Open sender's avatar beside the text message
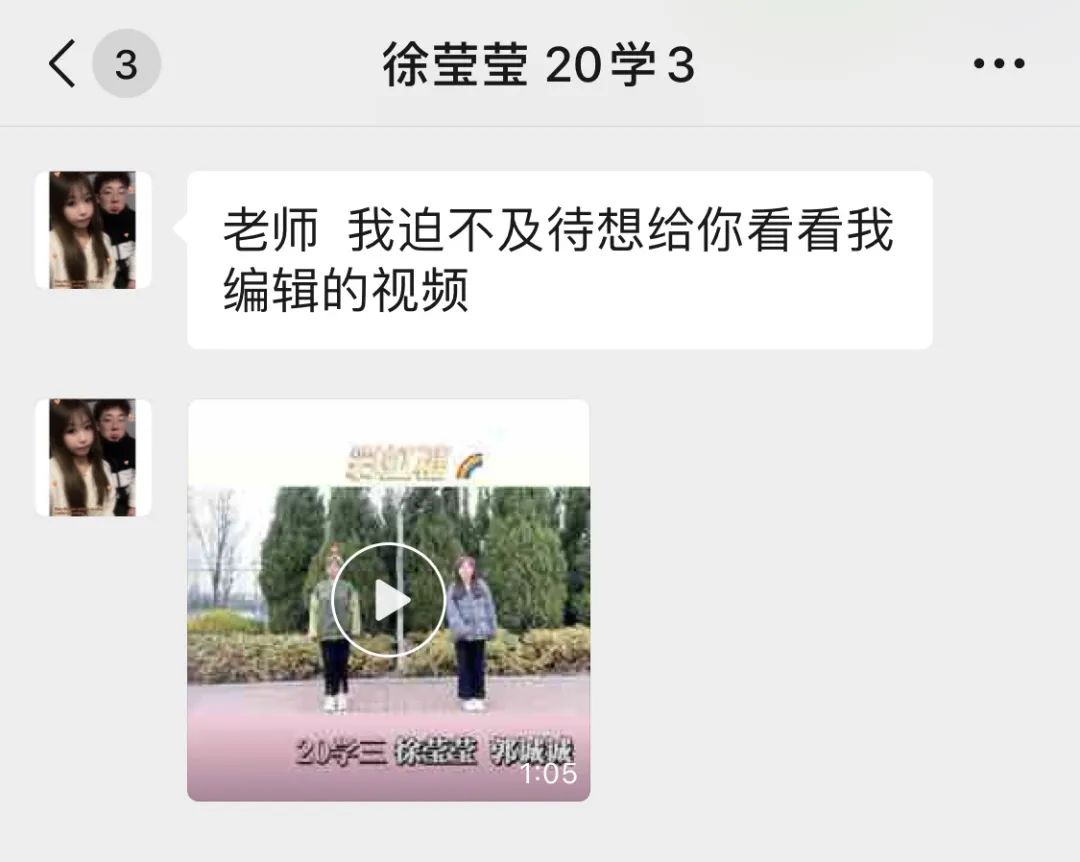 pyautogui.click(x=93, y=231)
